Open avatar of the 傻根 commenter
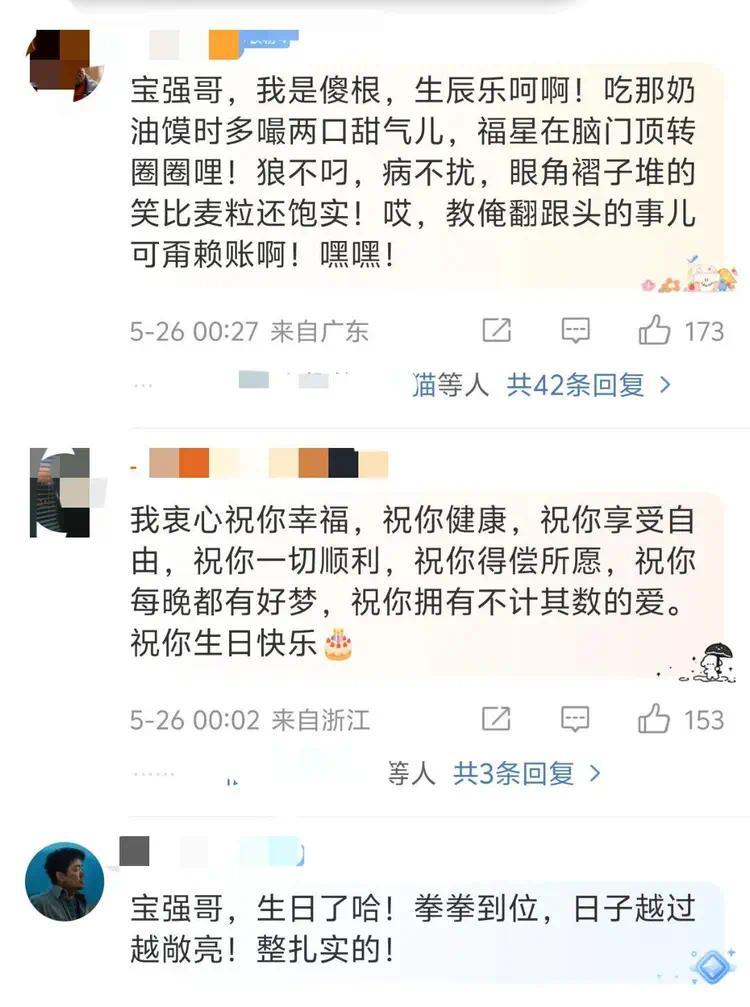Screen dimensions: 750x1007 pyautogui.click(x=64, y=66)
